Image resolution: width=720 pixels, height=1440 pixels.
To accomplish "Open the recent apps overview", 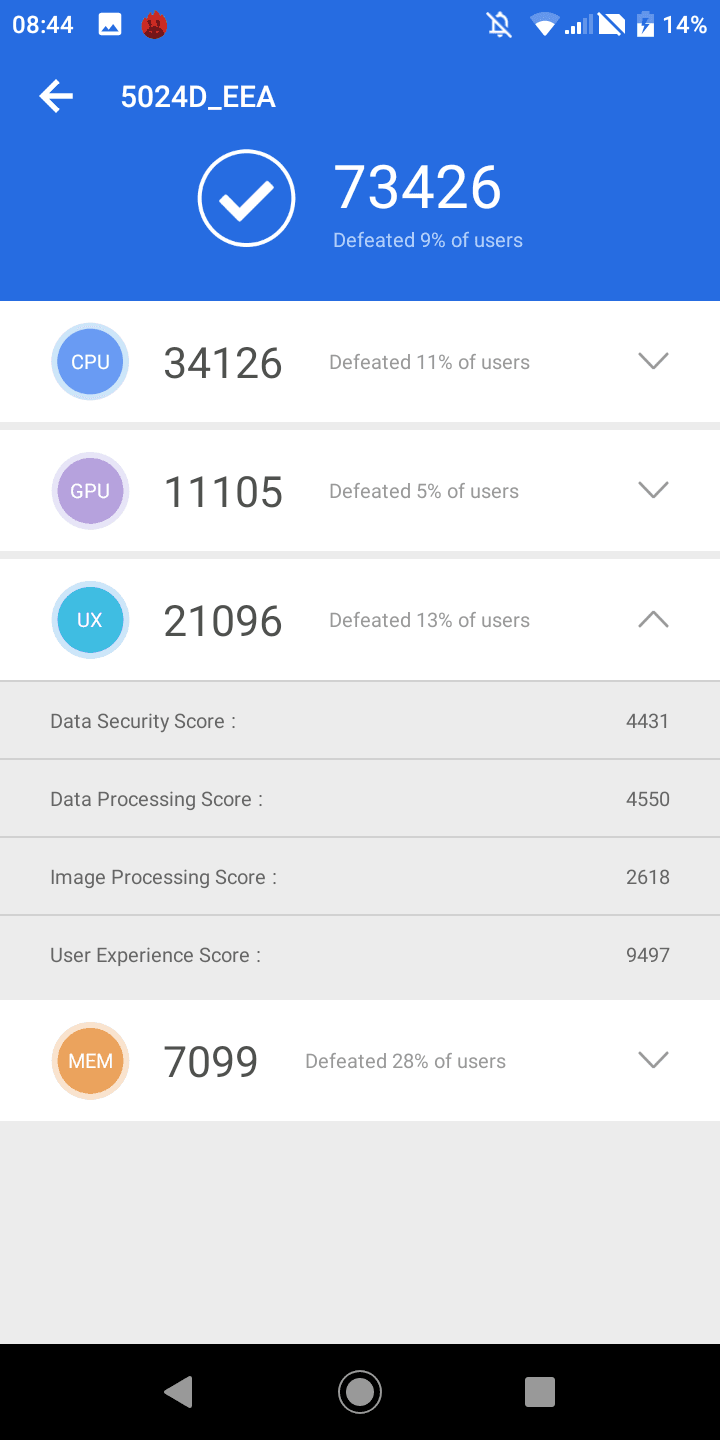I will click(540, 1392).
